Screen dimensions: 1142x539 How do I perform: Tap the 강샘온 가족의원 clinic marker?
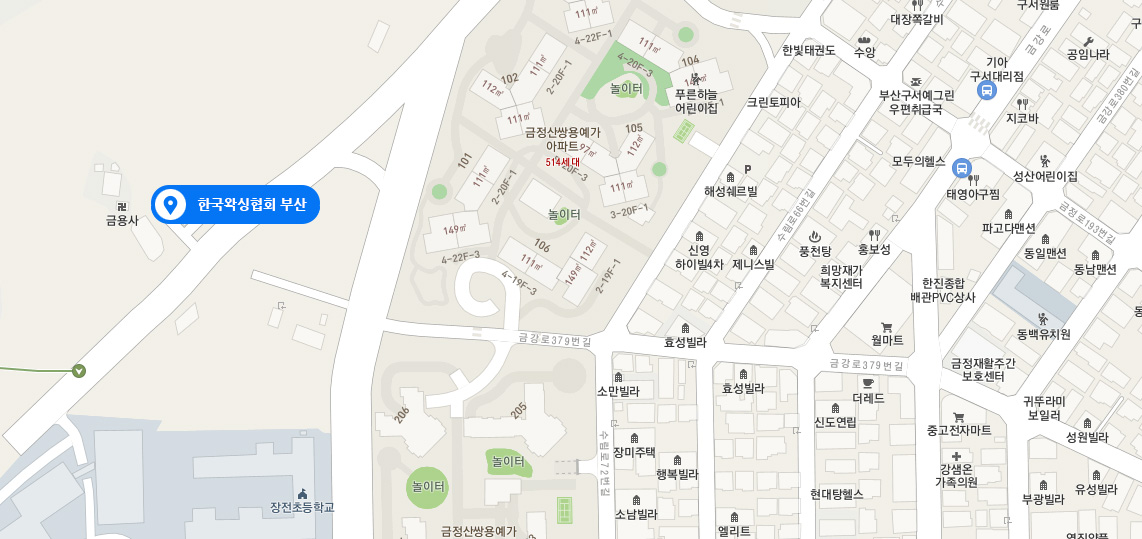point(956,456)
